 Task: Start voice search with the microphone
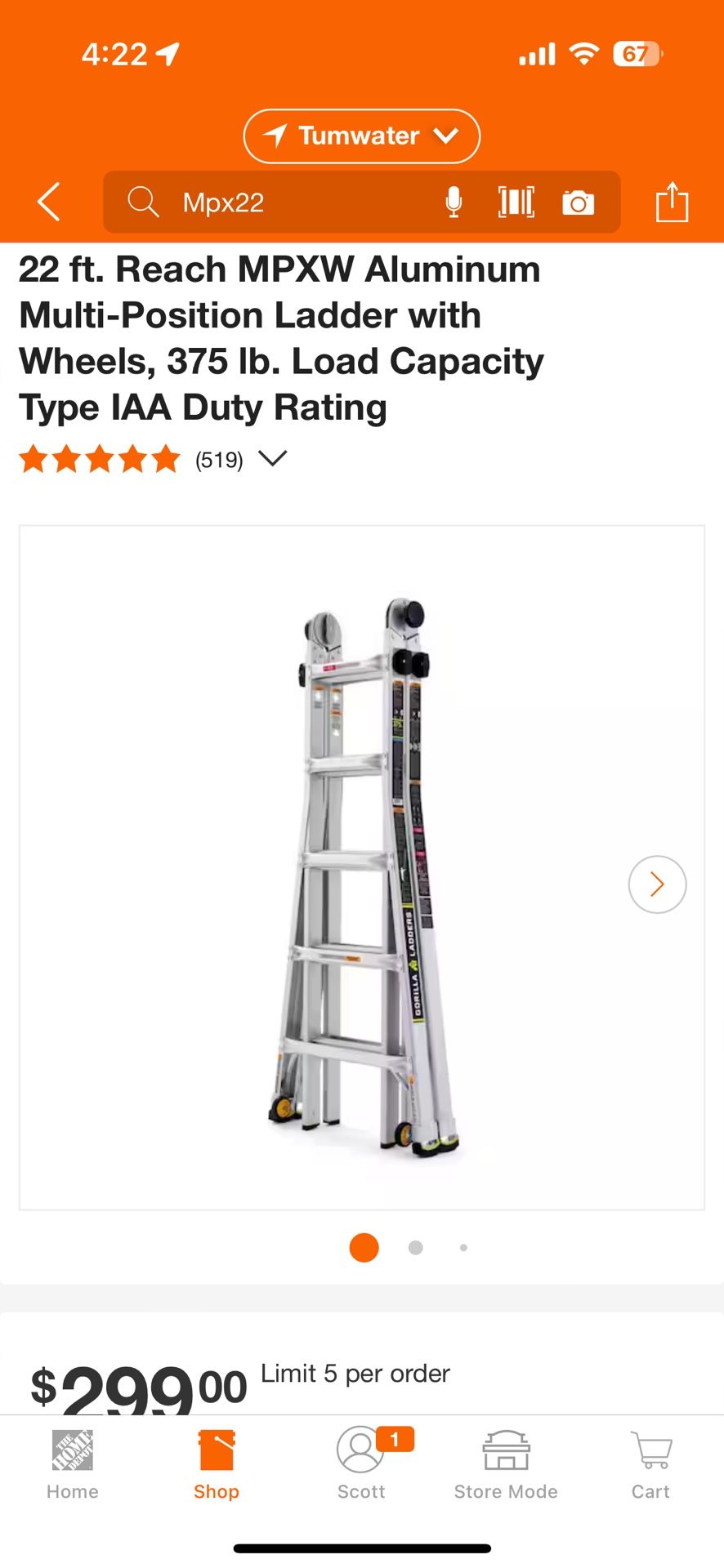point(454,202)
